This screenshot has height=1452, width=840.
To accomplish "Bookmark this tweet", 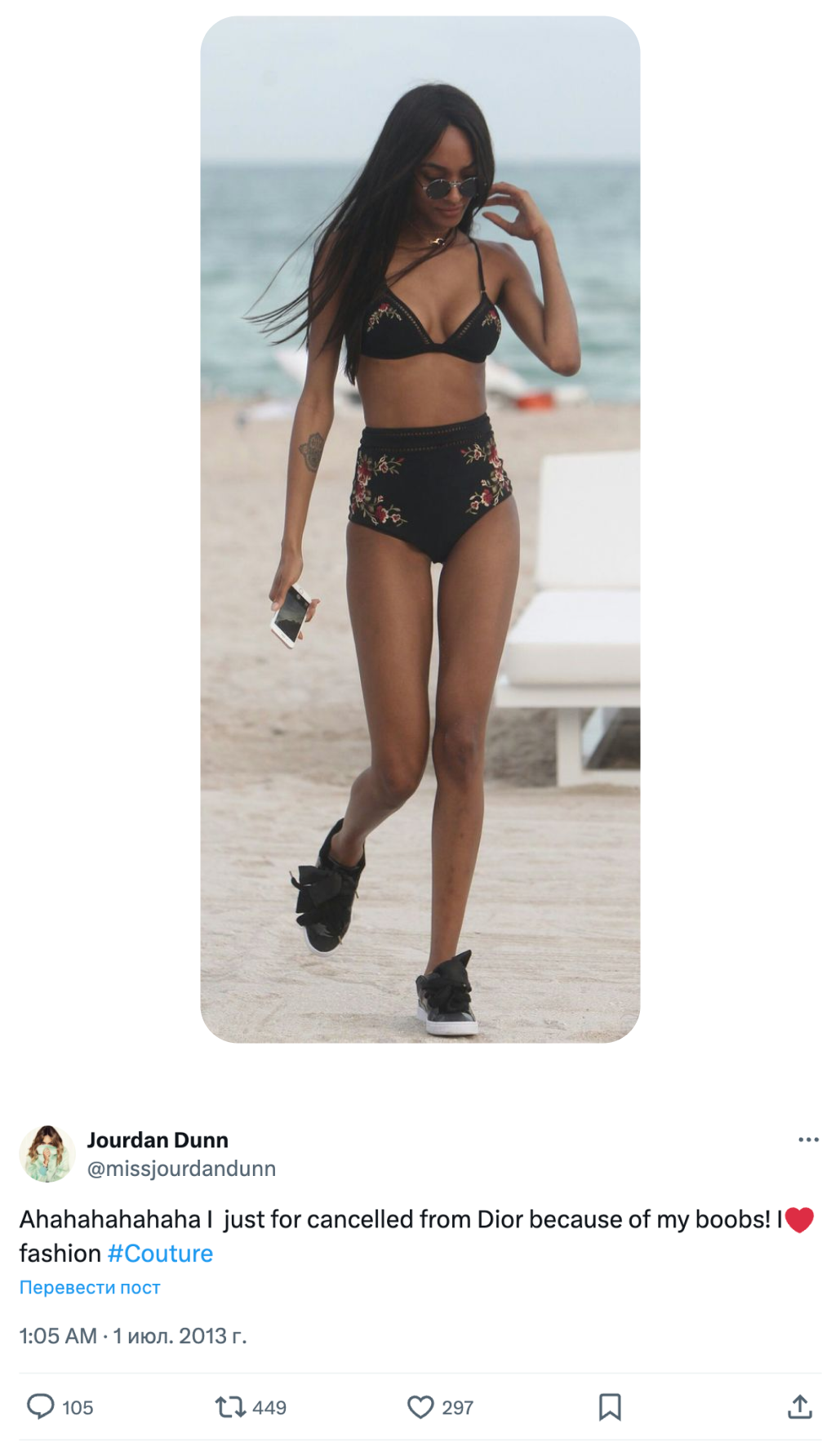I will tap(610, 1406).
